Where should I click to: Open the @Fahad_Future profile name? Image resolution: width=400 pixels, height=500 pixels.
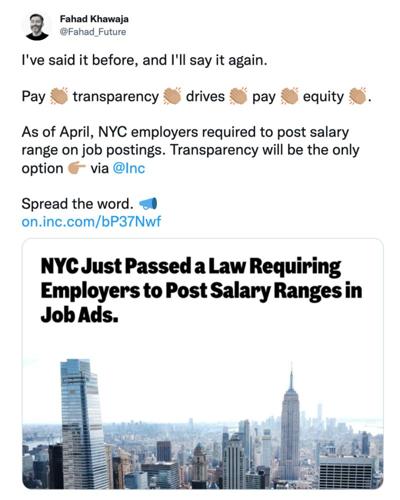pos(93,32)
